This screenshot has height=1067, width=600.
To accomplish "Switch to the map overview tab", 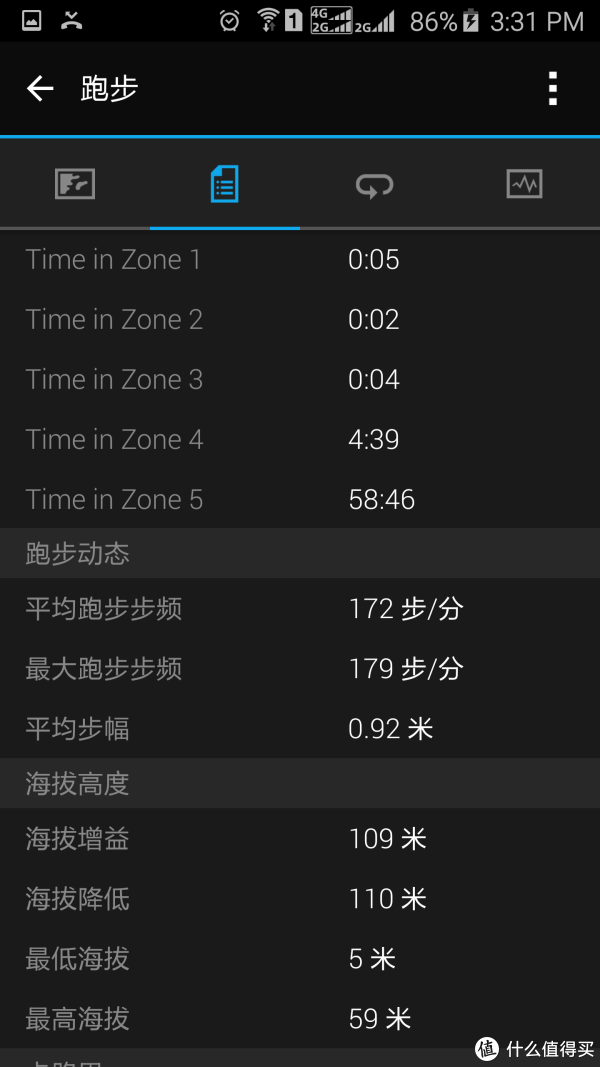I will point(75,184).
